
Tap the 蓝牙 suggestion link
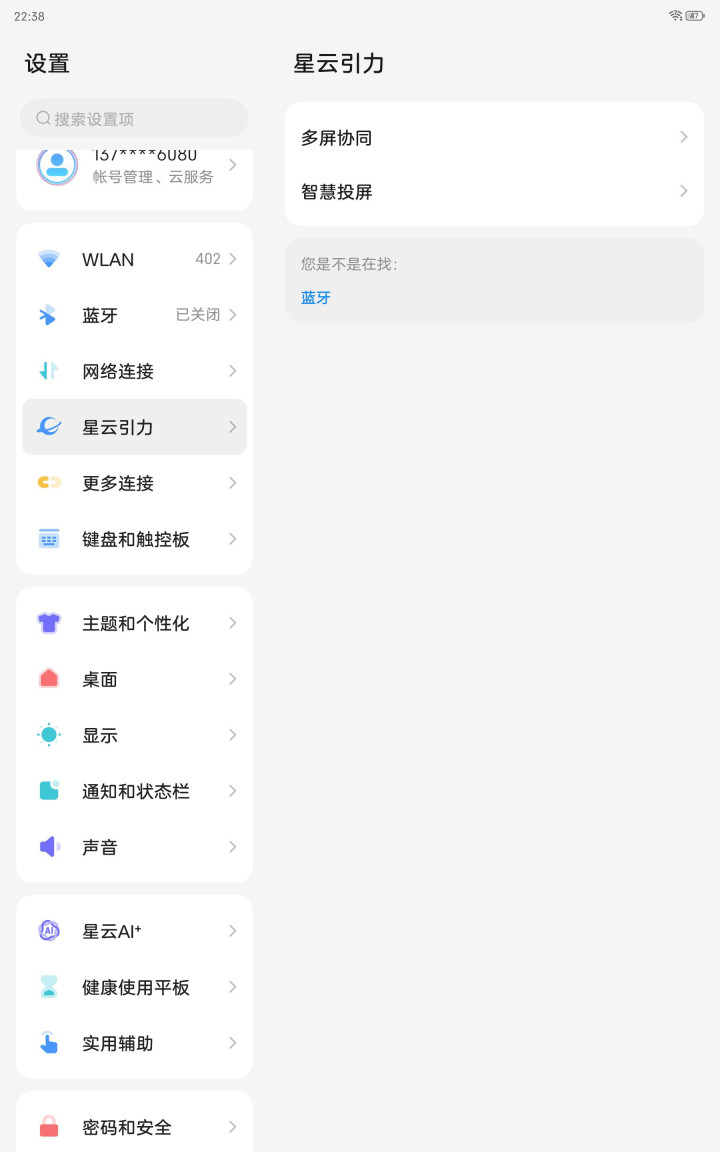[x=316, y=298]
